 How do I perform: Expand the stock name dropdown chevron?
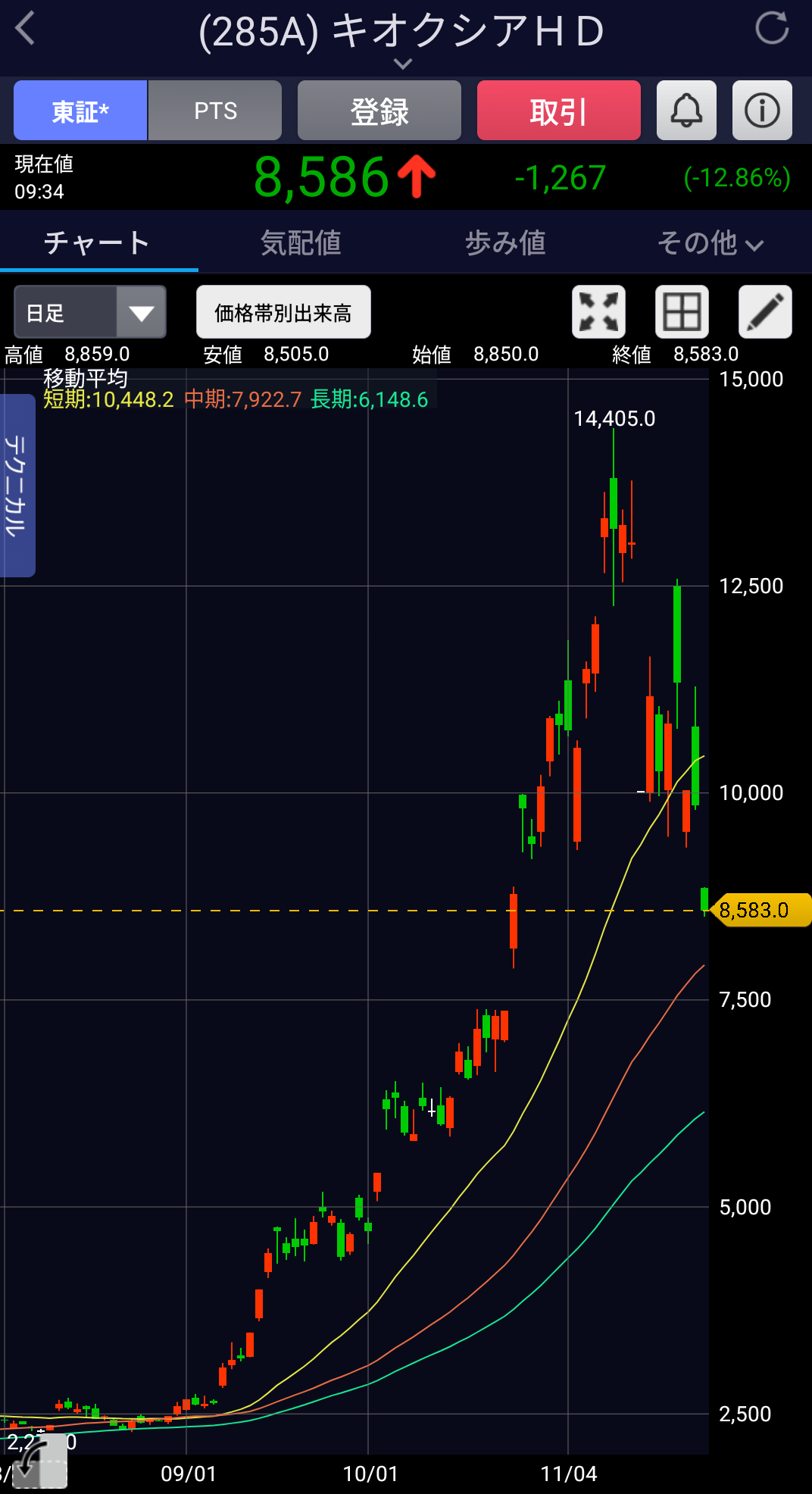click(403, 64)
